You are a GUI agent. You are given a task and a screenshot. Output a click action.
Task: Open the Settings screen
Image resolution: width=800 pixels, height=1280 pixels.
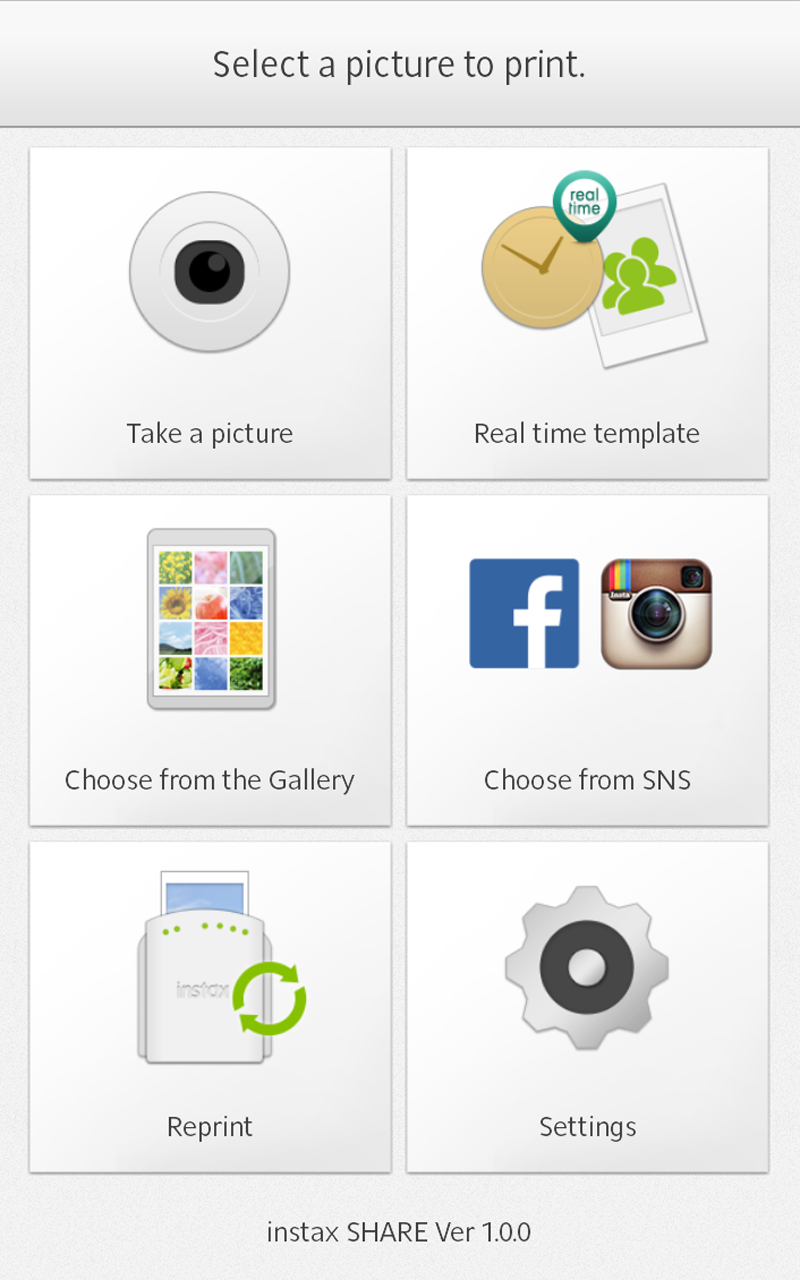point(587,1005)
